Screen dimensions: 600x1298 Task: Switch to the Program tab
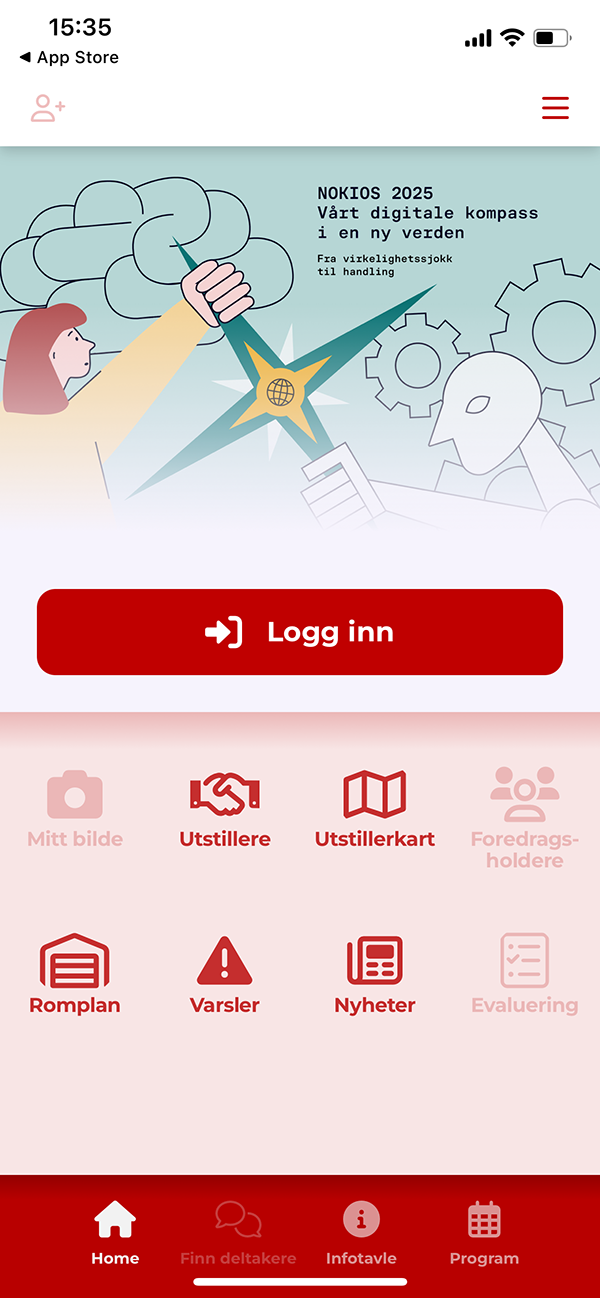coord(484,1234)
